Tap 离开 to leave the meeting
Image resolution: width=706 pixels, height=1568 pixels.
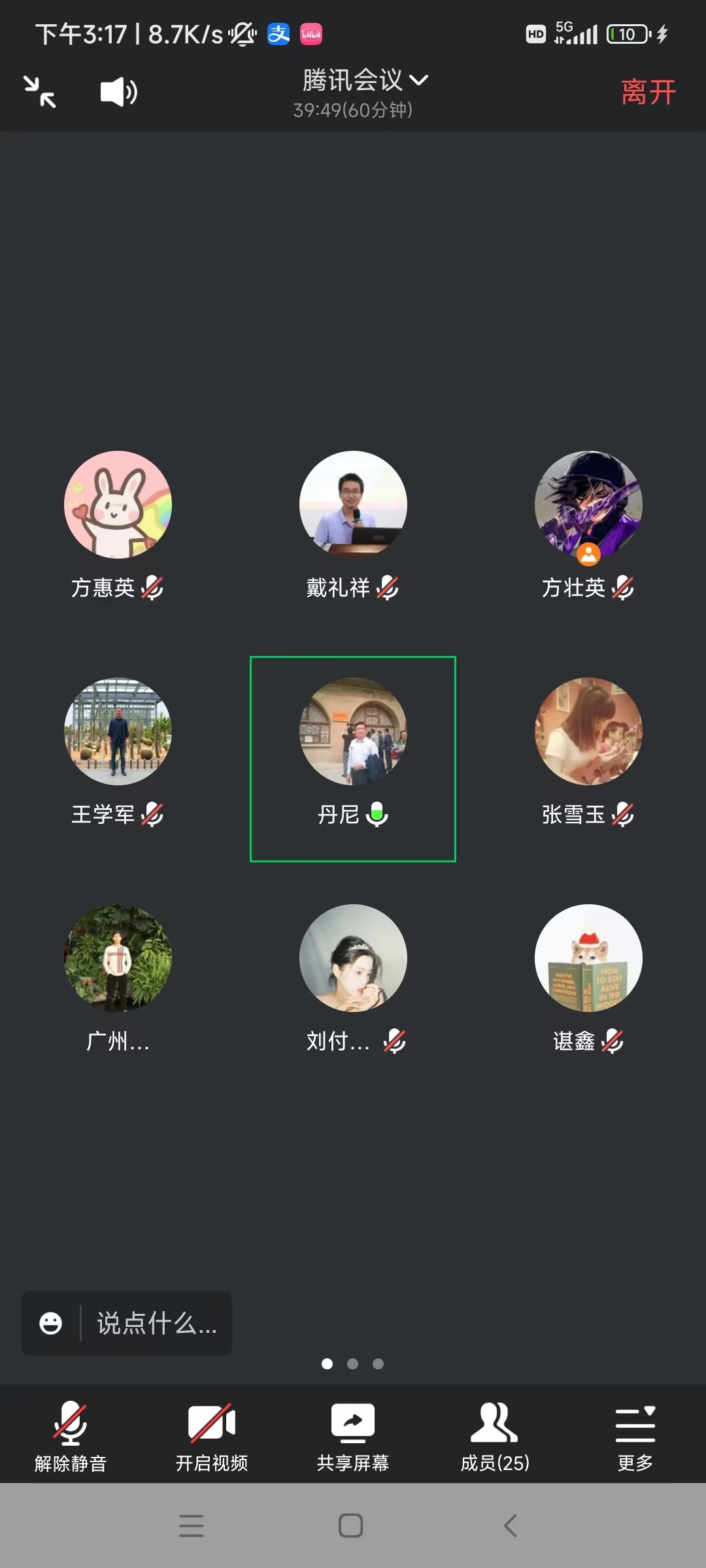coord(648,93)
